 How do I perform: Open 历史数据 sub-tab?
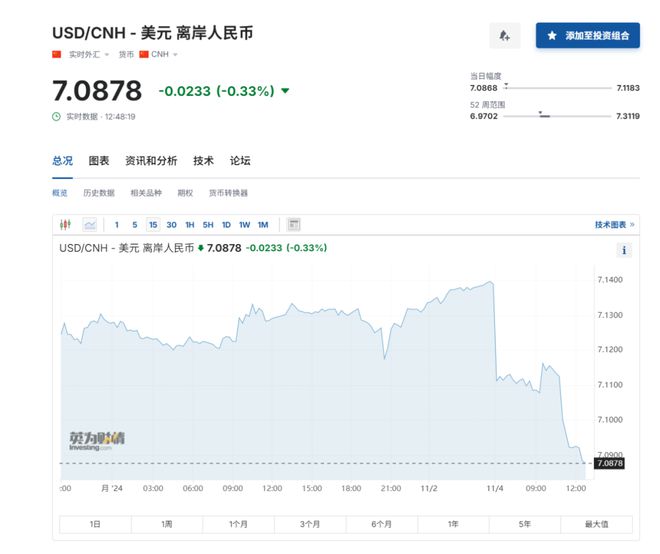click(x=99, y=193)
